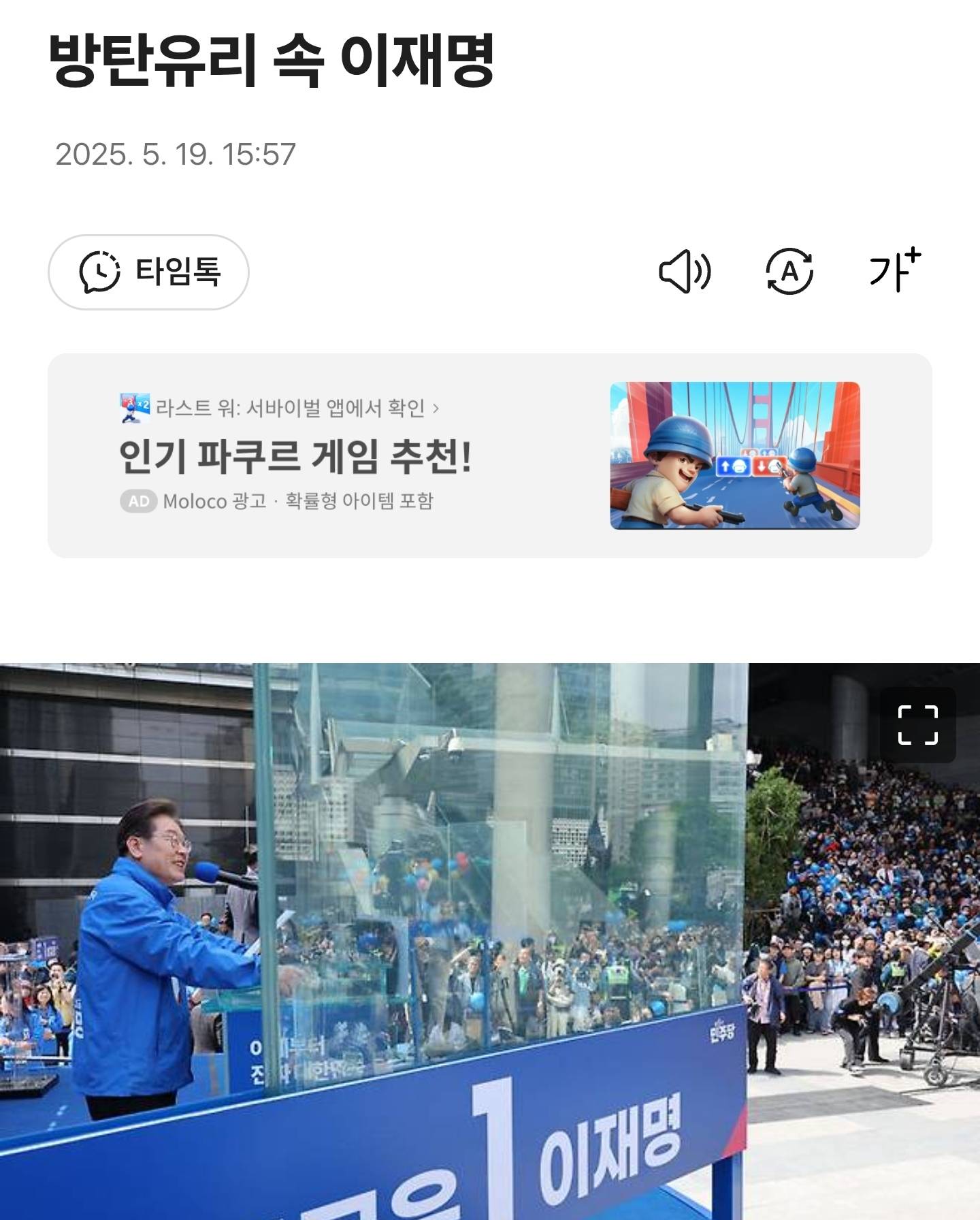Tap the auto-translate icon
980x1220 pixels.
click(789, 272)
